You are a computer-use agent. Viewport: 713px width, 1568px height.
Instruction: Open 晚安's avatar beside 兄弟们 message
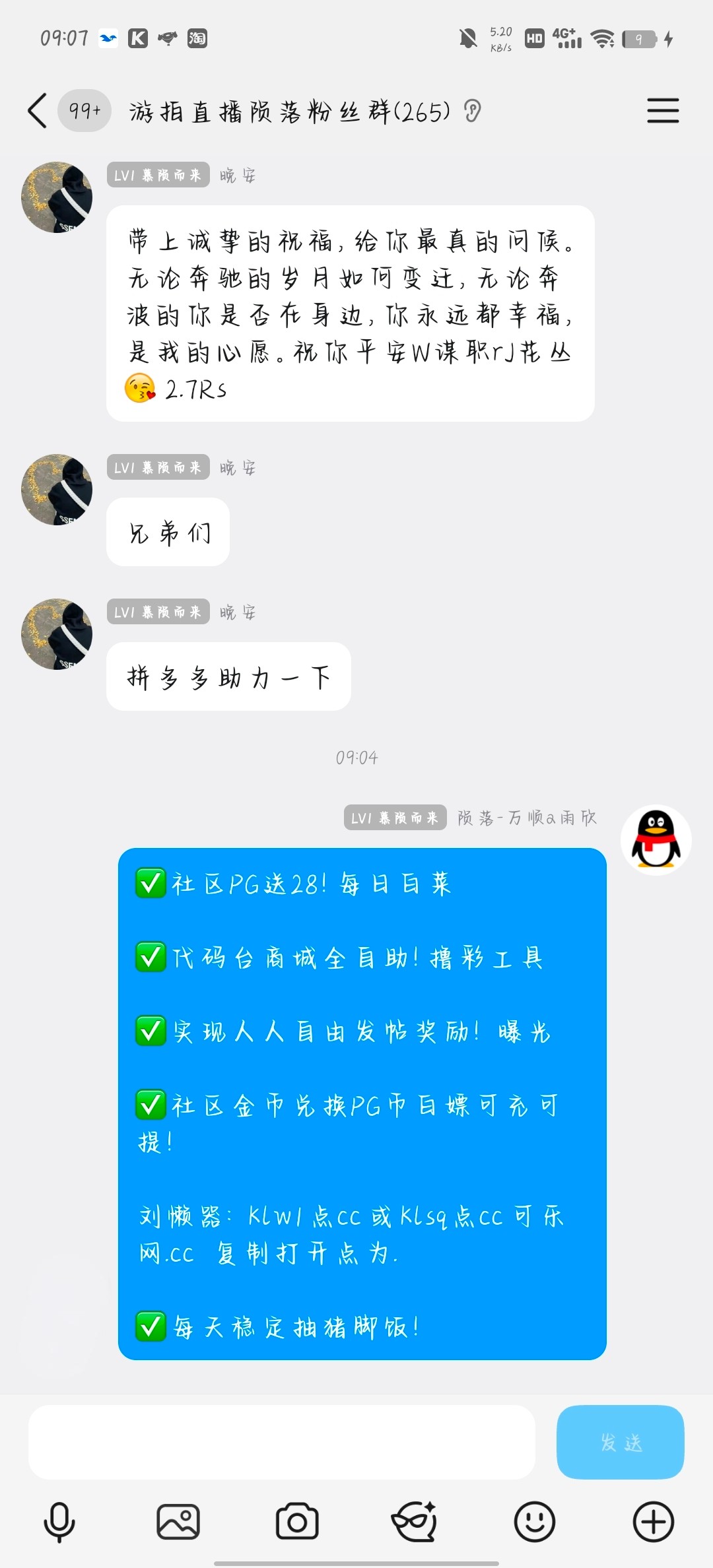point(57,490)
